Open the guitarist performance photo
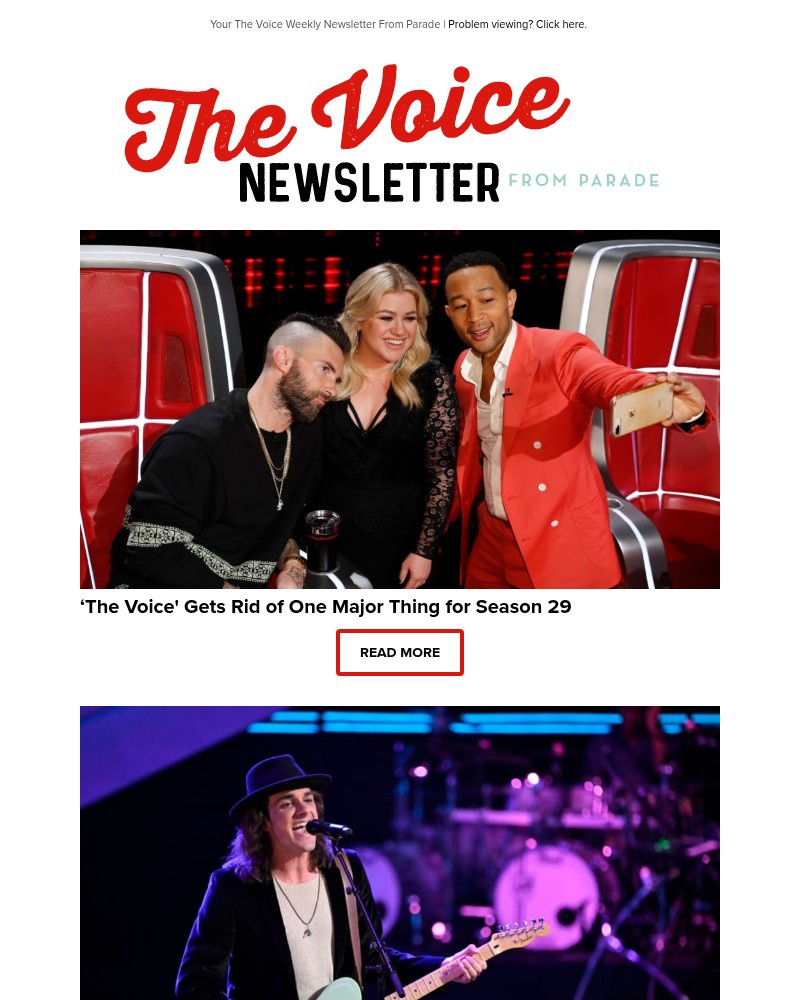800x1000 pixels. [400, 853]
